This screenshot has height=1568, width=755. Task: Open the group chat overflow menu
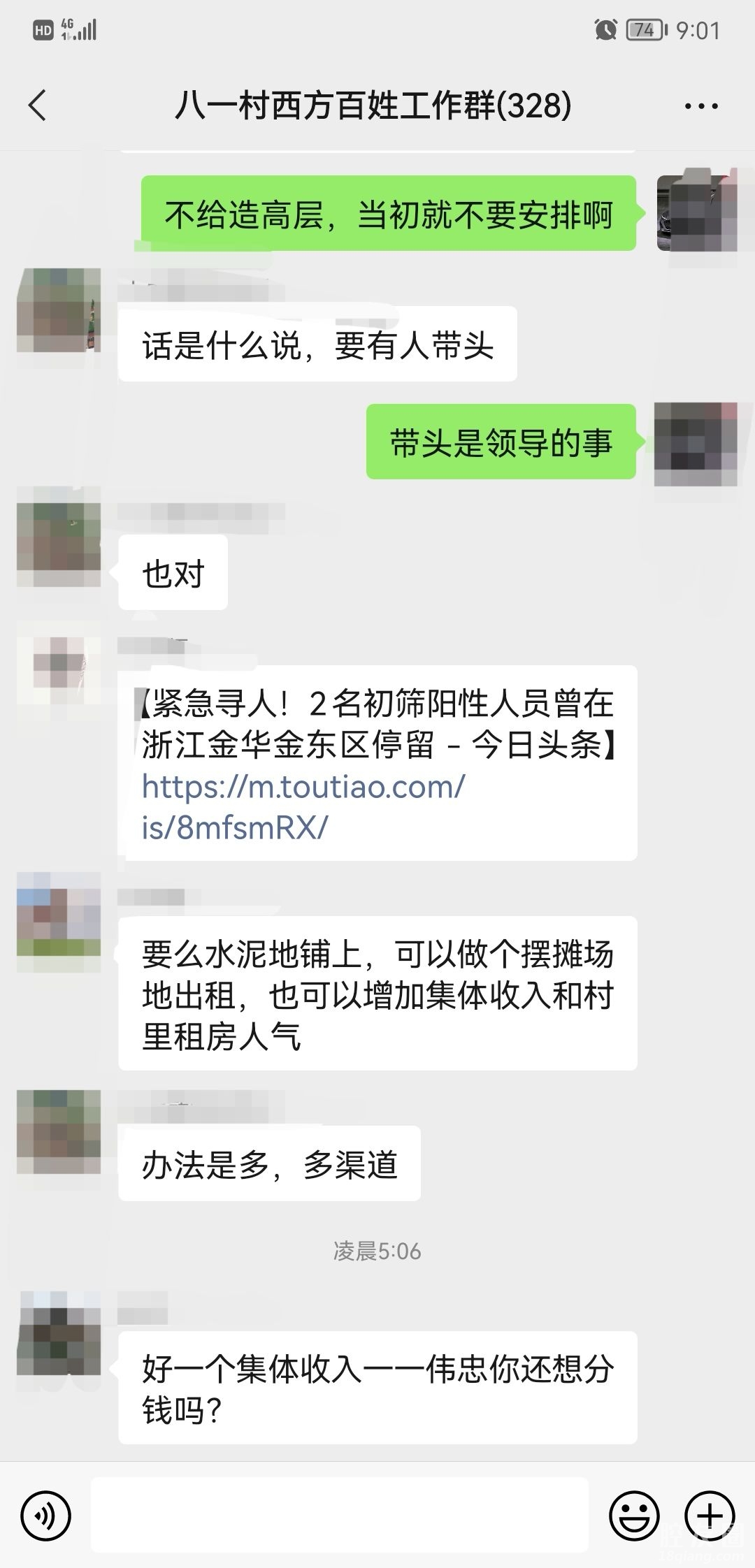700,106
